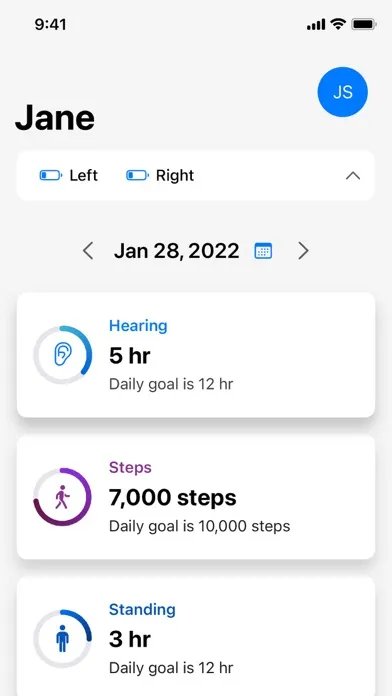Open the Steps card
The height and width of the screenshot is (696, 392).
196,497
